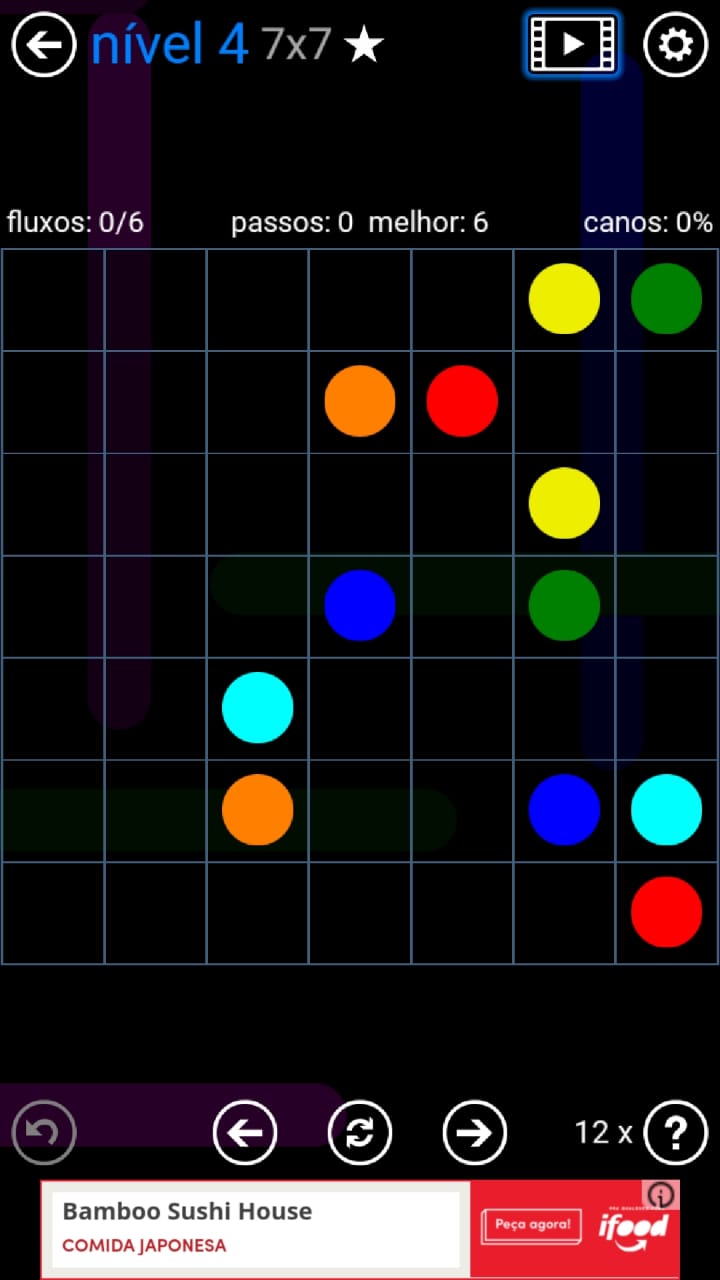Open settings with the gear icon
Viewport: 720px width, 1280px height.
pos(675,45)
